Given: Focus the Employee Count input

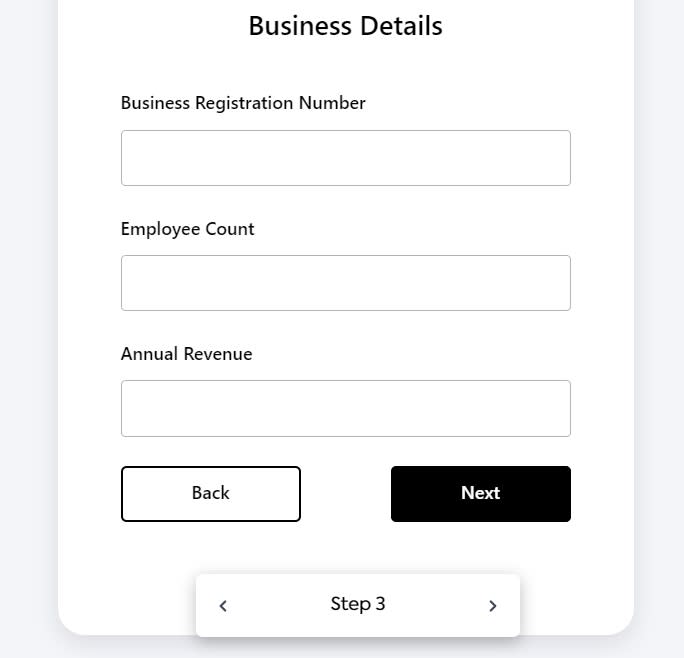Looking at the screenshot, I should click(345, 283).
